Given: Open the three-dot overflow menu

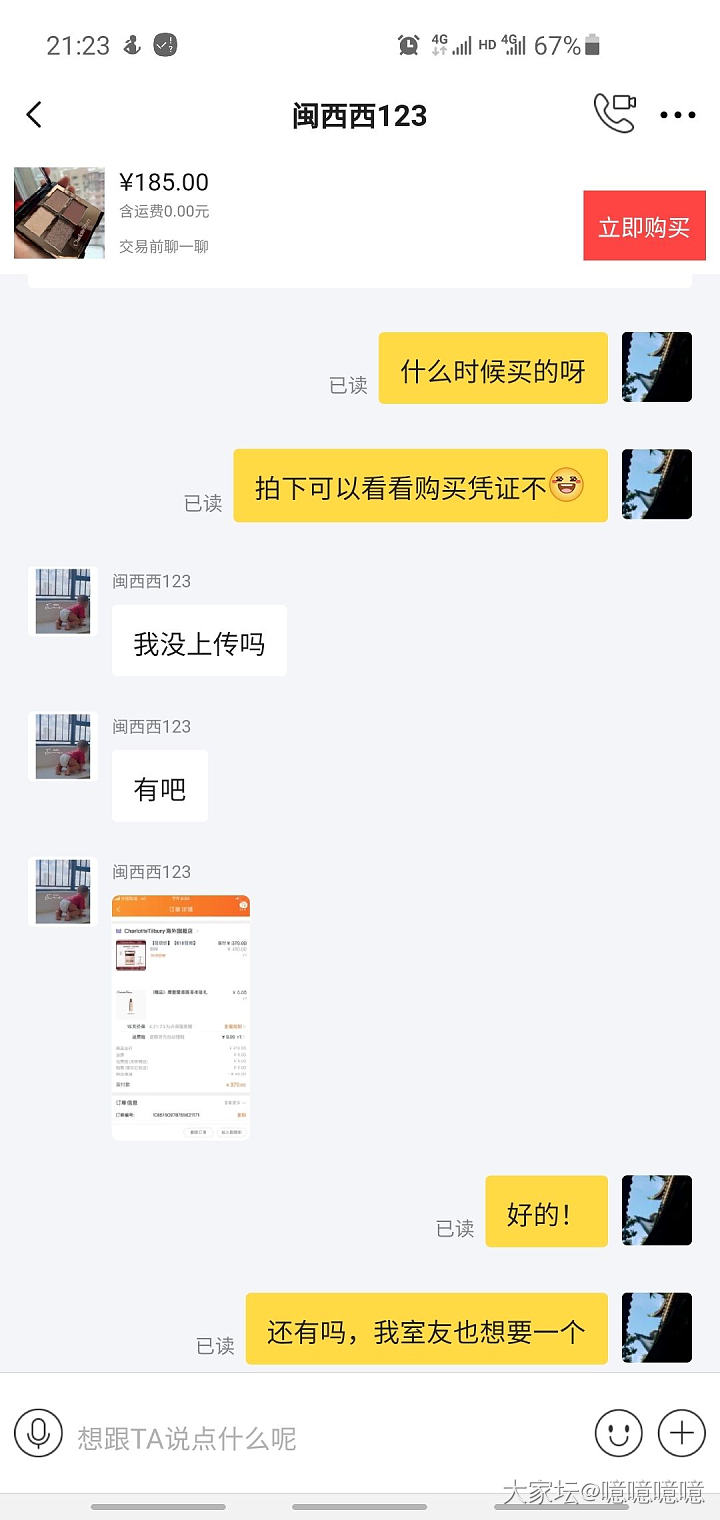Looking at the screenshot, I should (677, 115).
